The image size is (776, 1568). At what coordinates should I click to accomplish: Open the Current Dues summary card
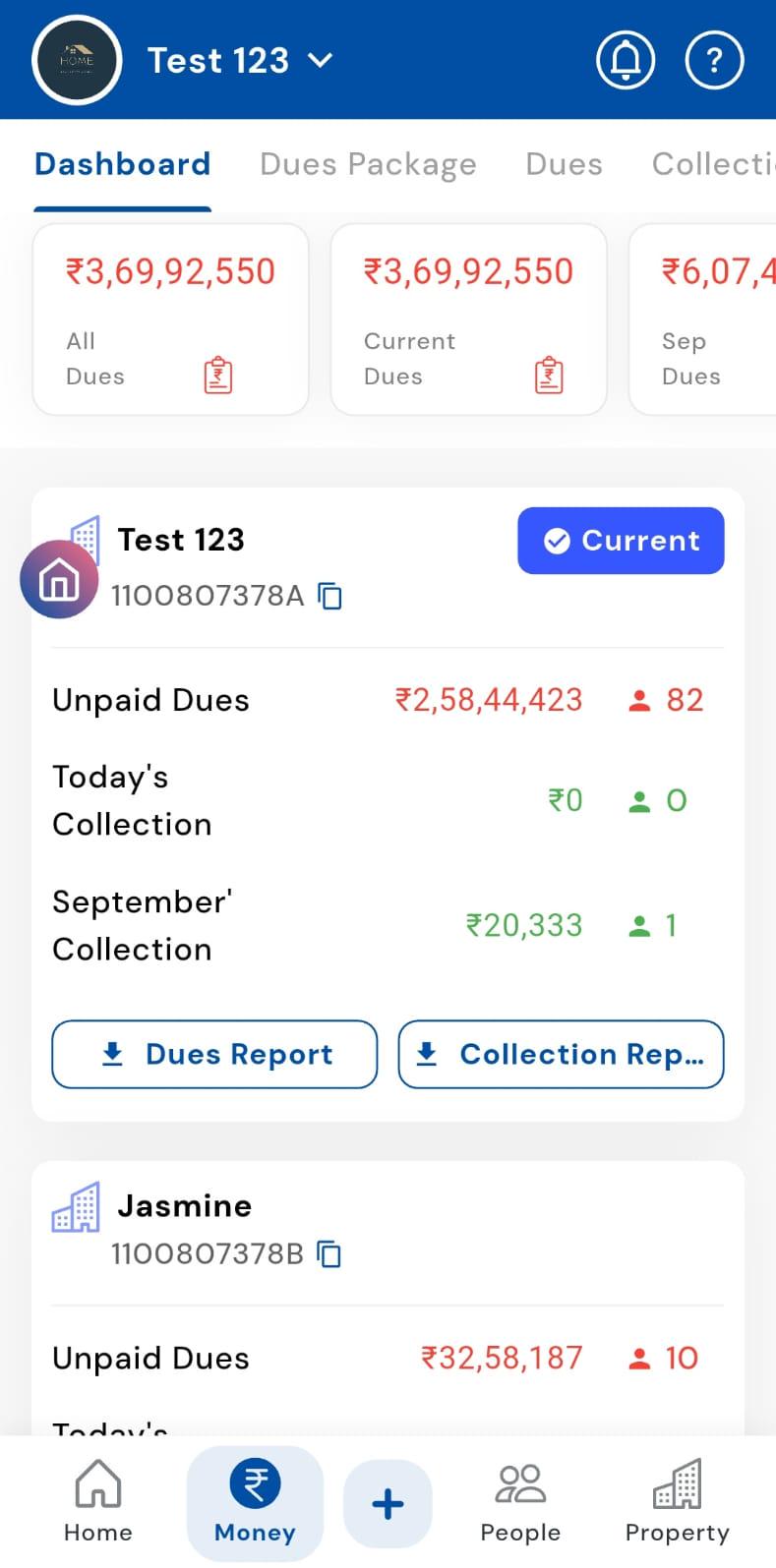[468, 319]
